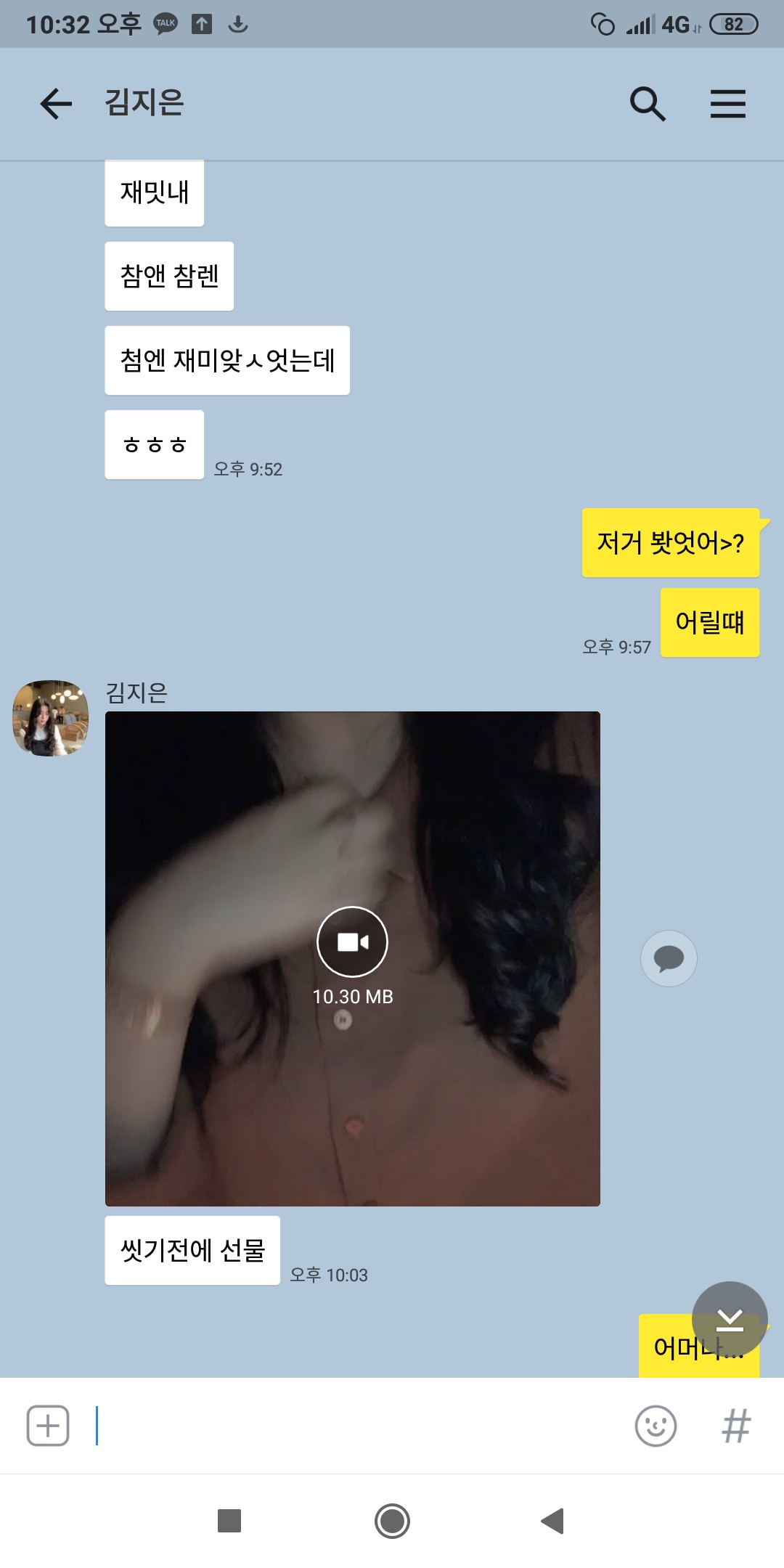Viewport: 784px width, 1568px height.
Task: Focus the message input field
Action: point(356,1426)
